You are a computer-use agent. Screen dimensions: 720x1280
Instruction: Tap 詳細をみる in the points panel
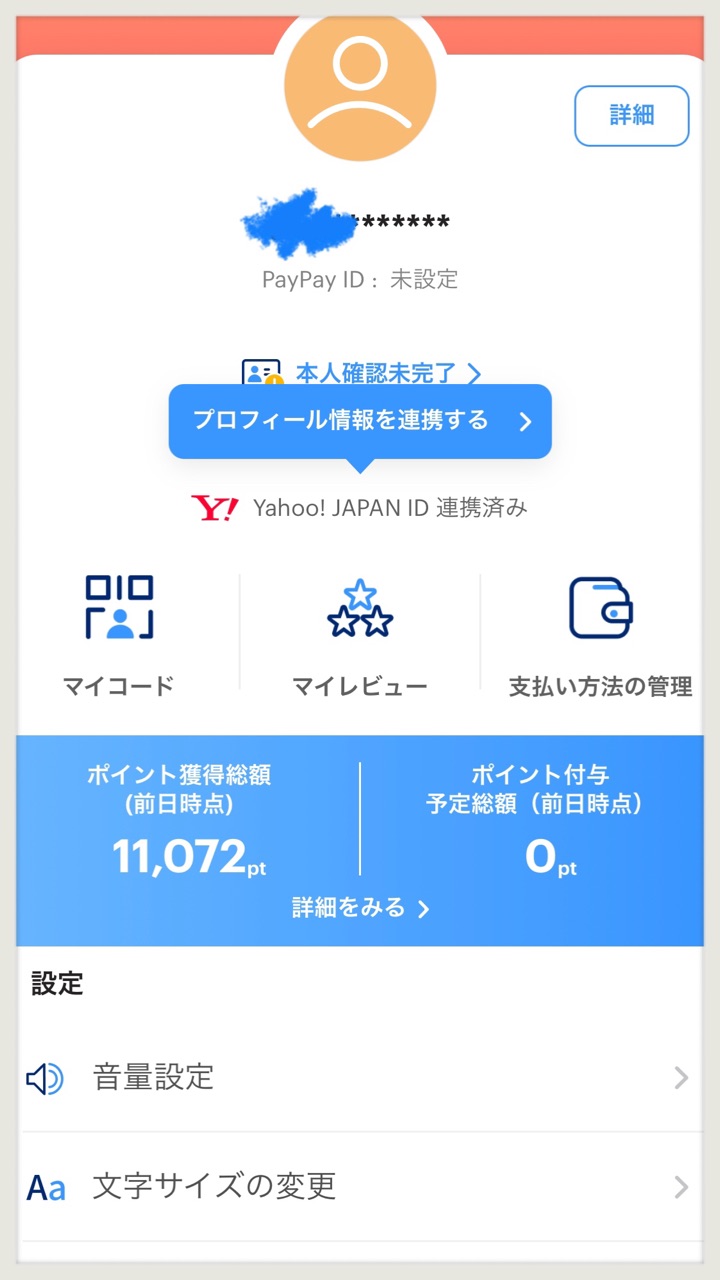360,908
